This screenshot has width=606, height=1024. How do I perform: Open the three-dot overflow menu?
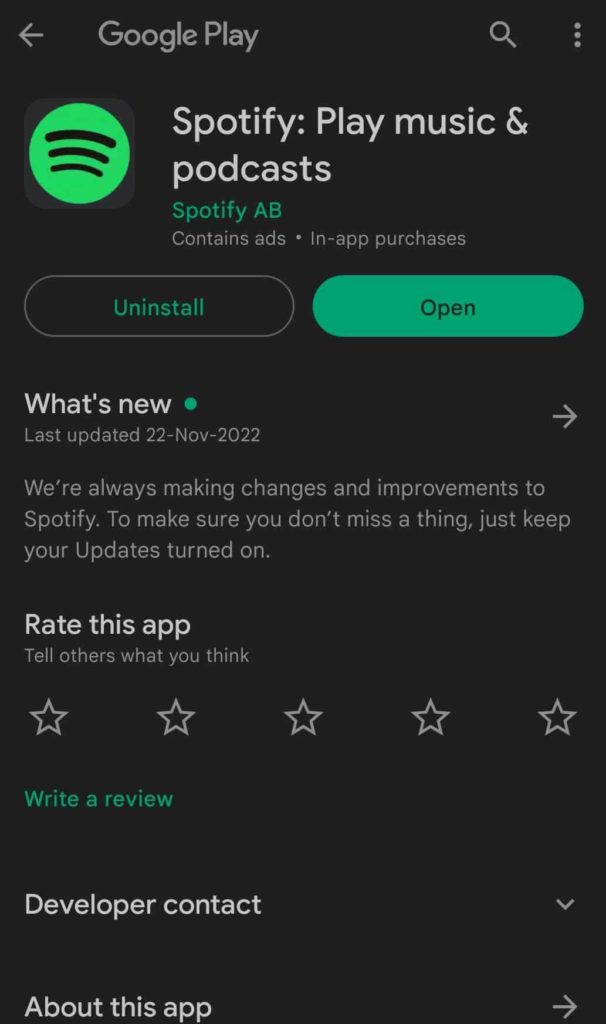tap(577, 36)
